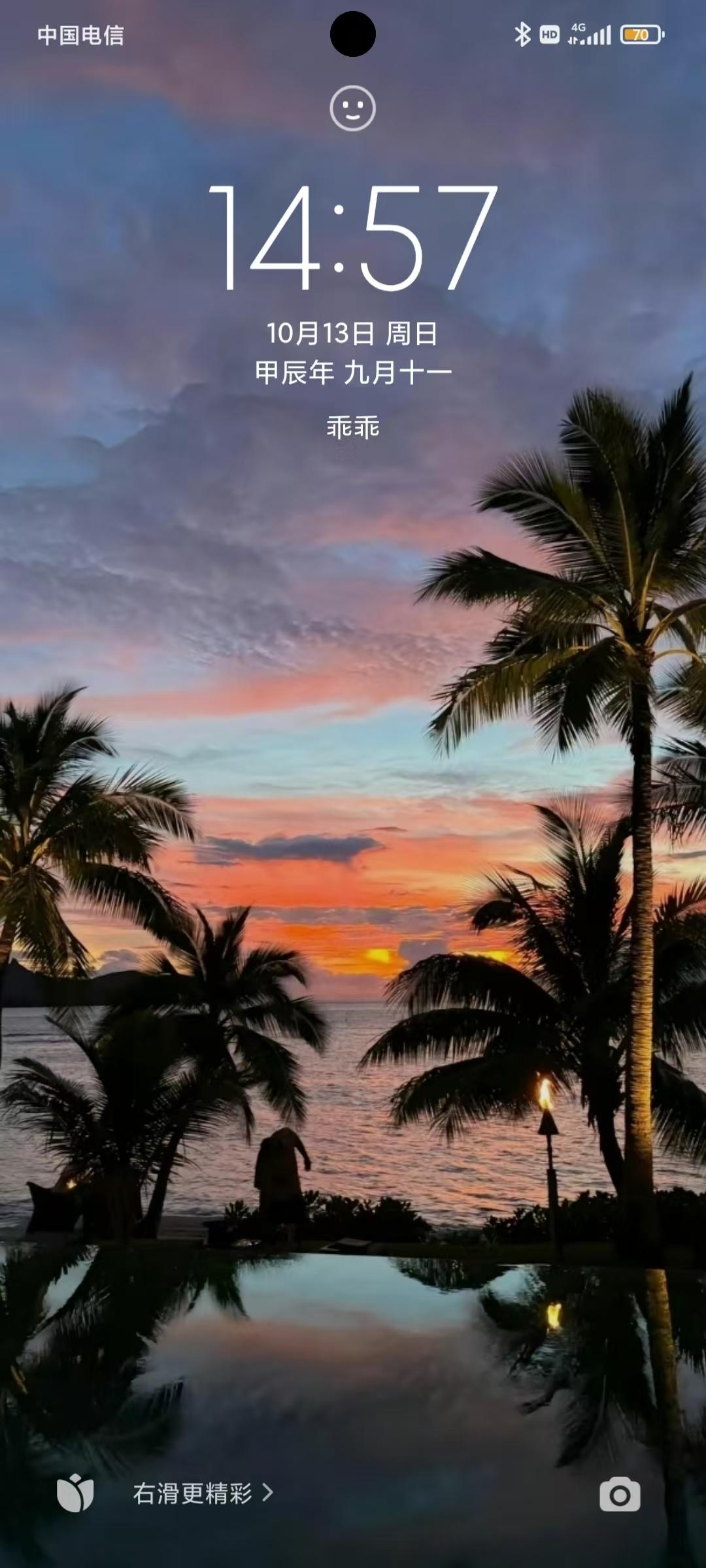Tap the smiley face unlock icon
The image size is (706, 1568).
tap(352, 108)
